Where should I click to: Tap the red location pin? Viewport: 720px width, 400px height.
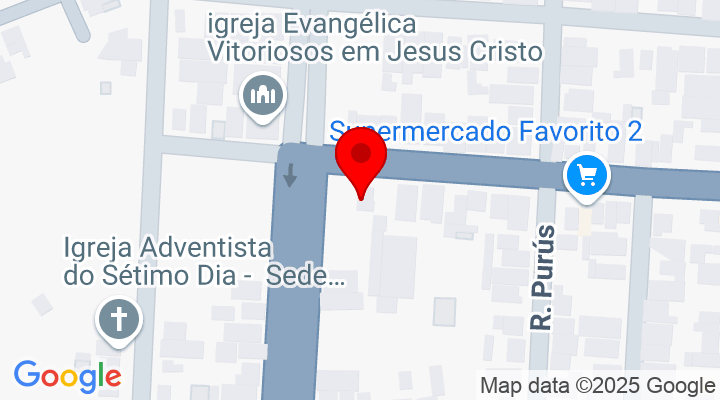tap(362, 158)
